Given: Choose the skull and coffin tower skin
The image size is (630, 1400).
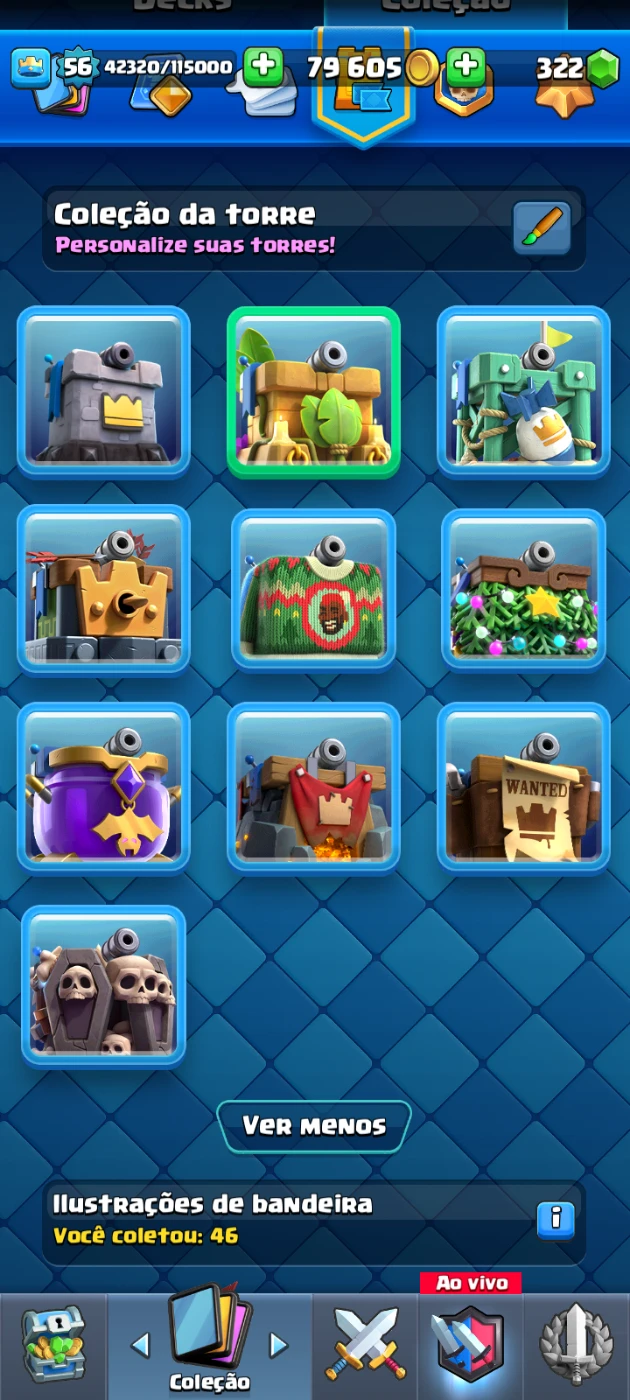Looking at the screenshot, I should (104, 986).
